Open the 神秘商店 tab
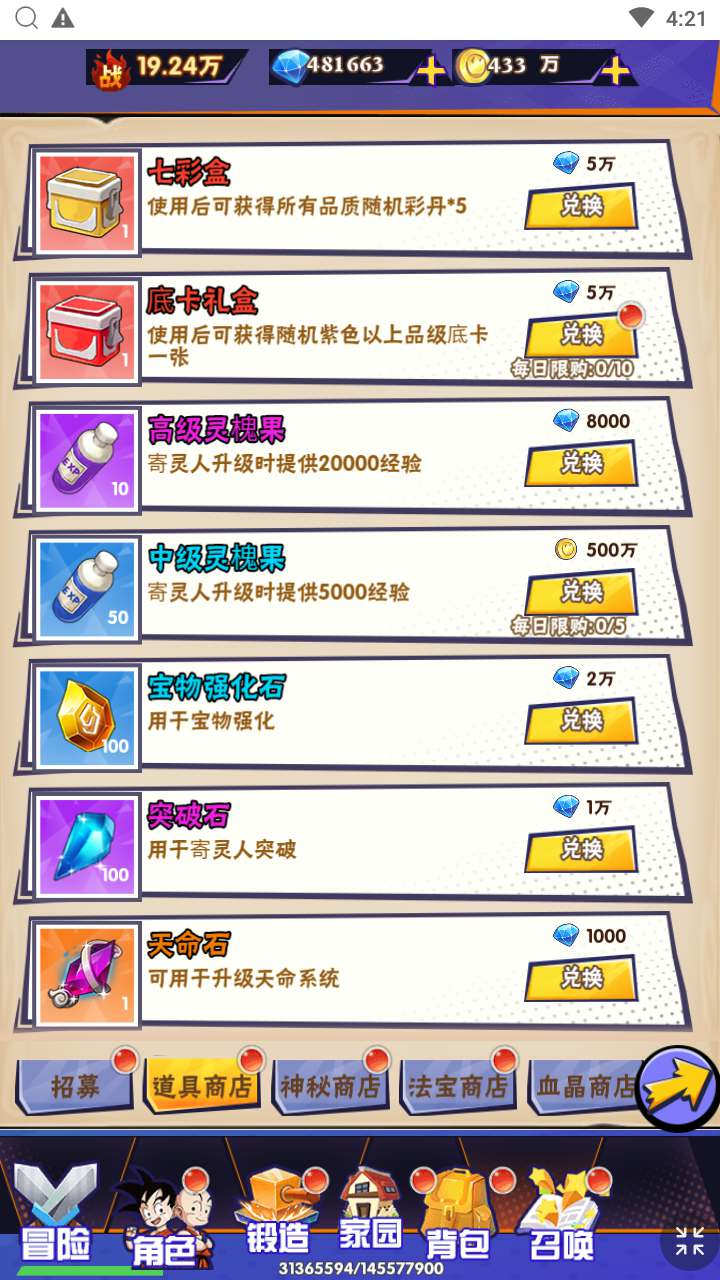The height and width of the screenshot is (1280, 720). 330,1087
